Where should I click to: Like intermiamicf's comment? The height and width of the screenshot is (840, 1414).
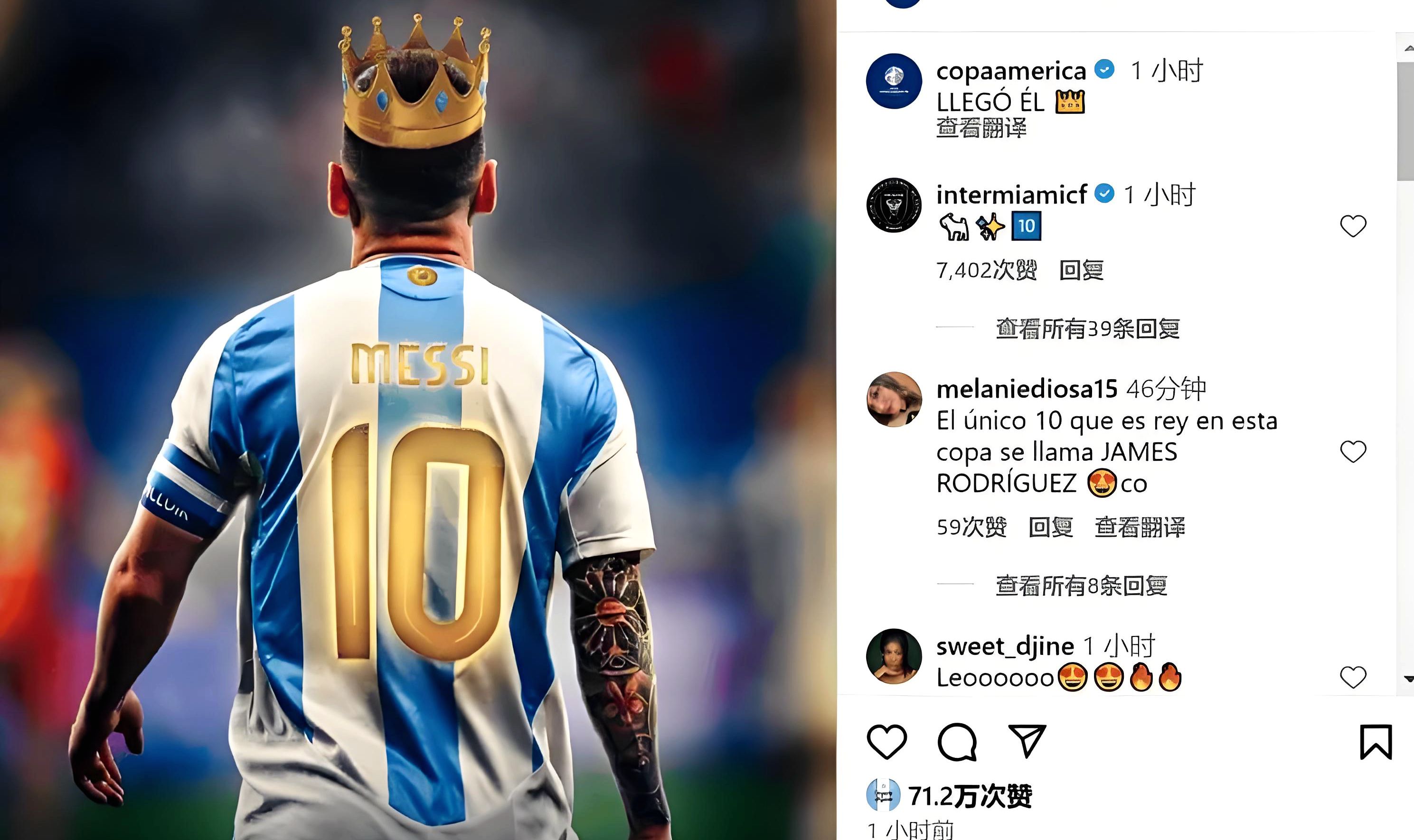(1353, 226)
